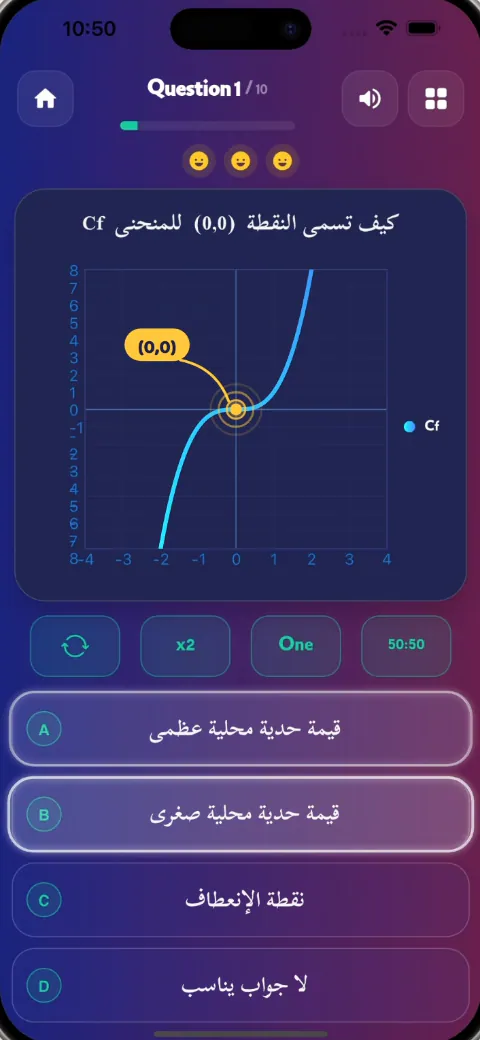Toggle the sound speaker icon

click(x=369, y=99)
